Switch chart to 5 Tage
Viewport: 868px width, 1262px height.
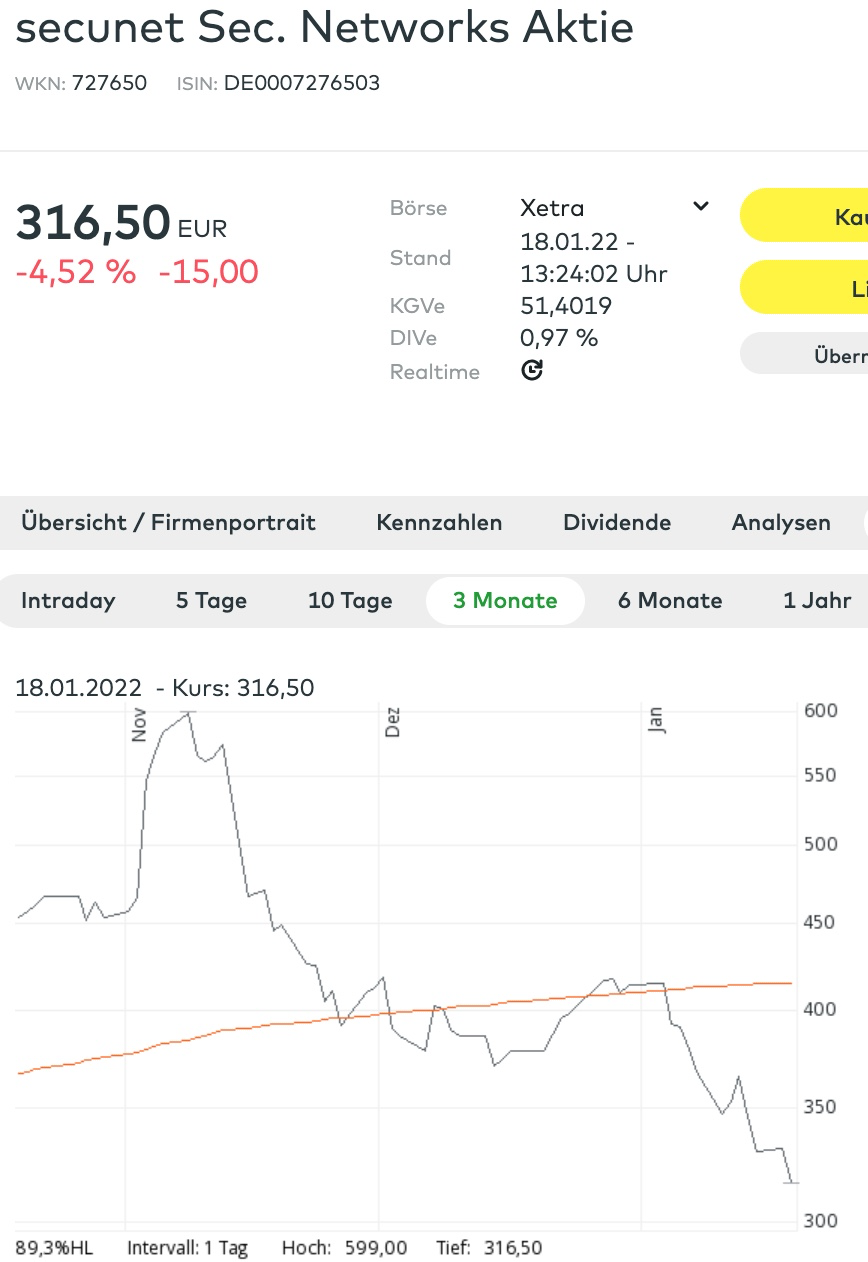coord(211,600)
